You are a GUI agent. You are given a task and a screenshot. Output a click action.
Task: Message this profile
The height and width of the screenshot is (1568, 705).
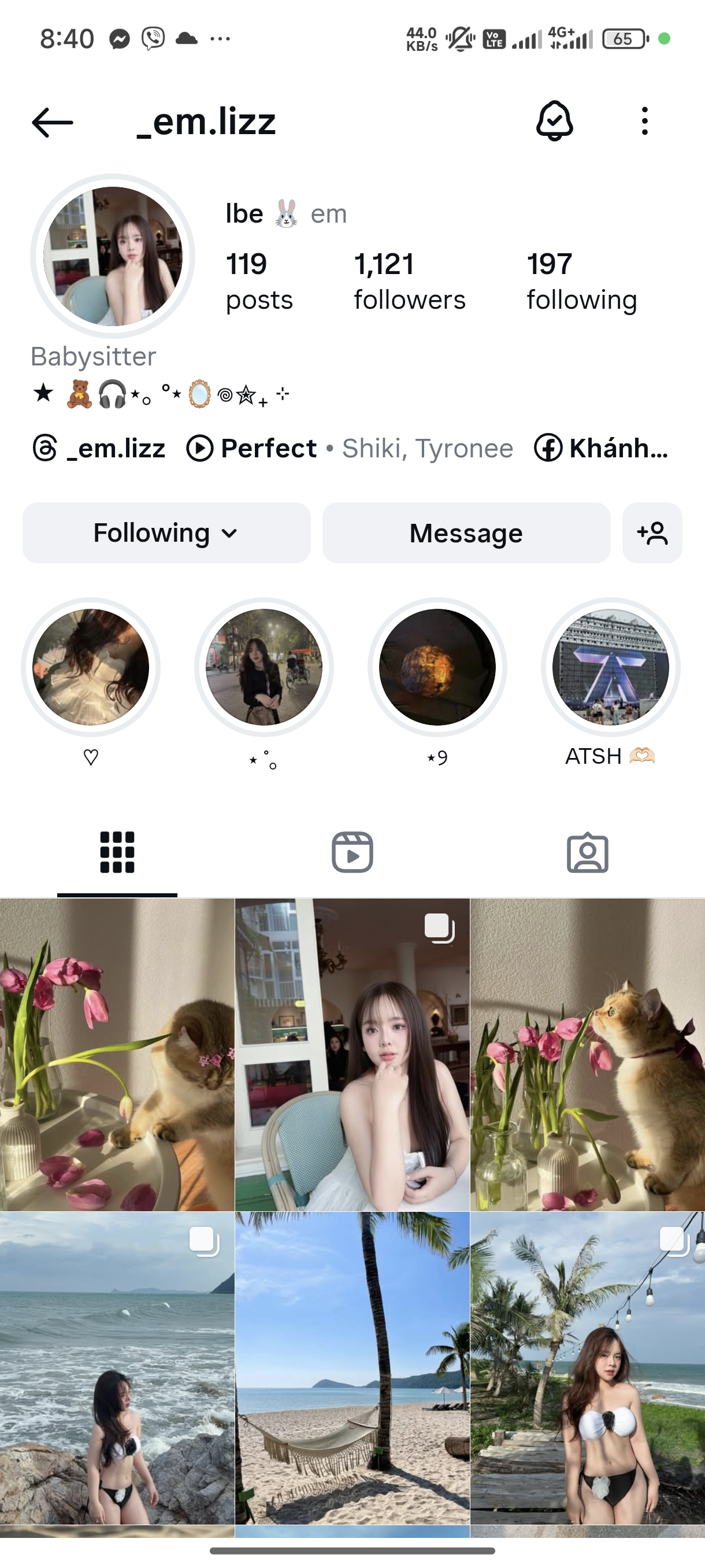[x=466, y=532]
